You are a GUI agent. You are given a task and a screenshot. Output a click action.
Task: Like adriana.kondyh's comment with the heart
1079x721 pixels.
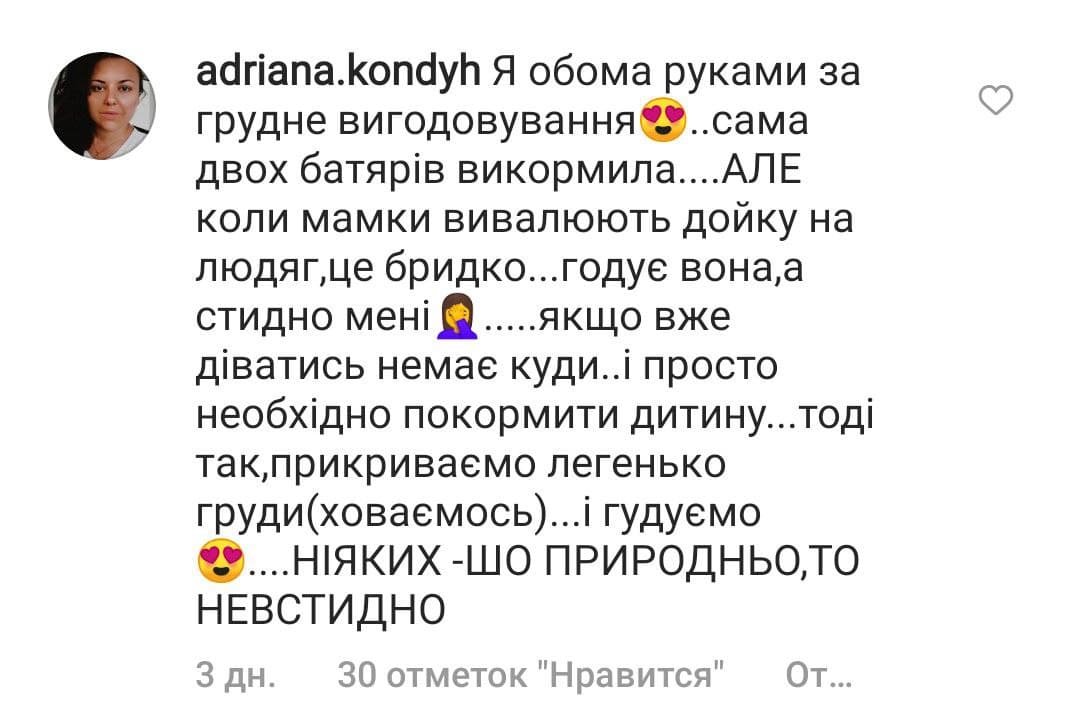(995, 100)
